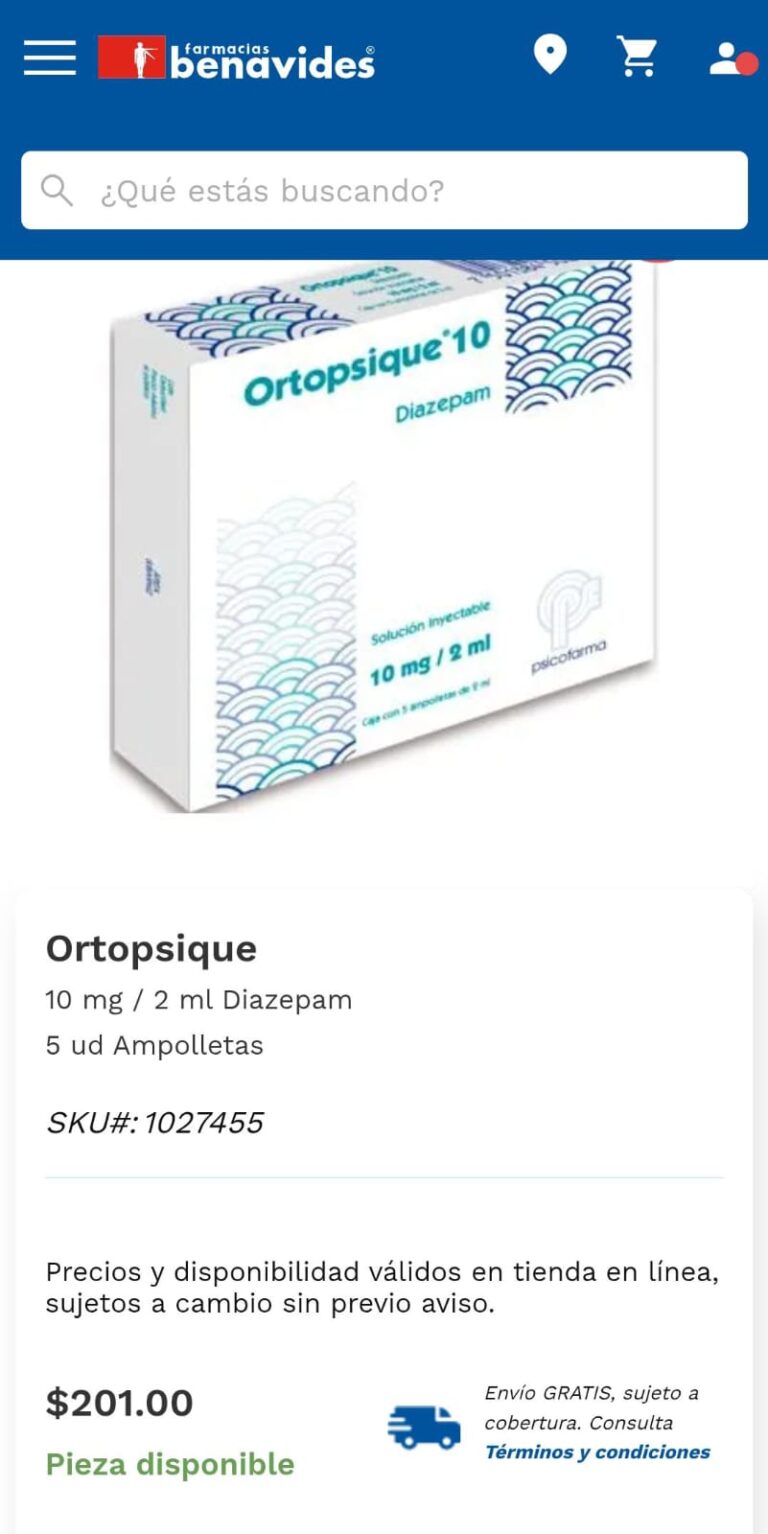Tap the '¿Qué estás buscando?' search field

pyautogui.click(x=384, y=190)
